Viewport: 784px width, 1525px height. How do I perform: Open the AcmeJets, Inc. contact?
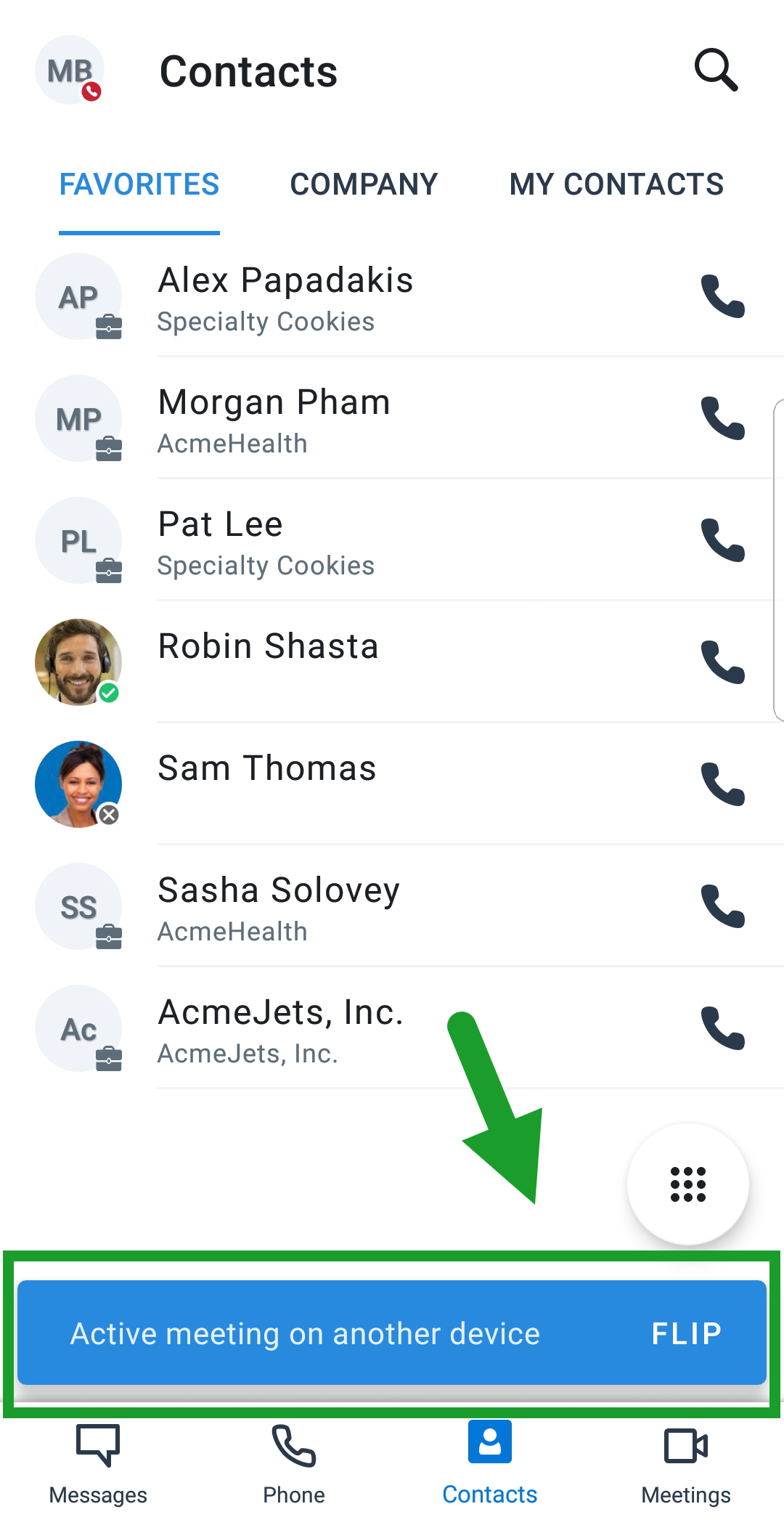392,1028
